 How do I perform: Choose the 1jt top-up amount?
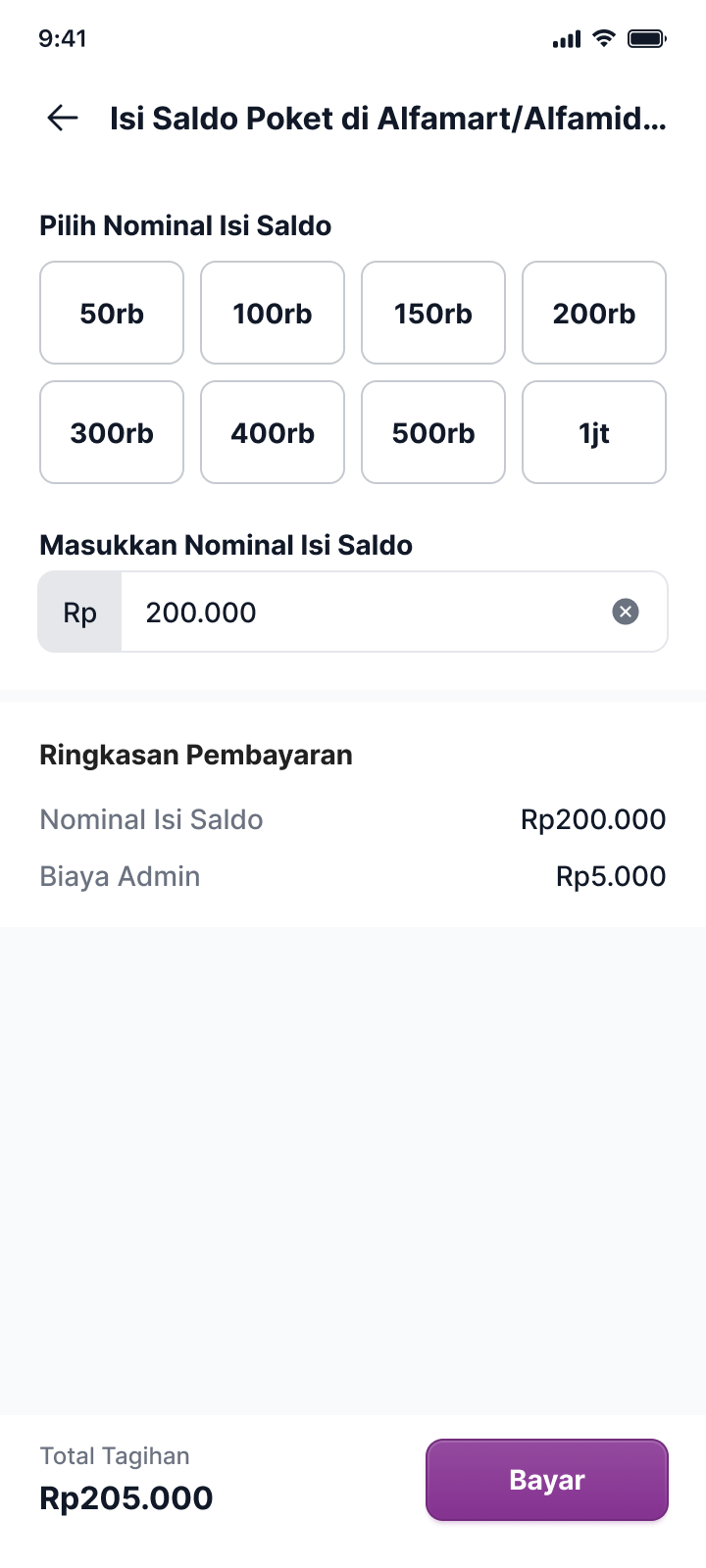click(594, 432)
